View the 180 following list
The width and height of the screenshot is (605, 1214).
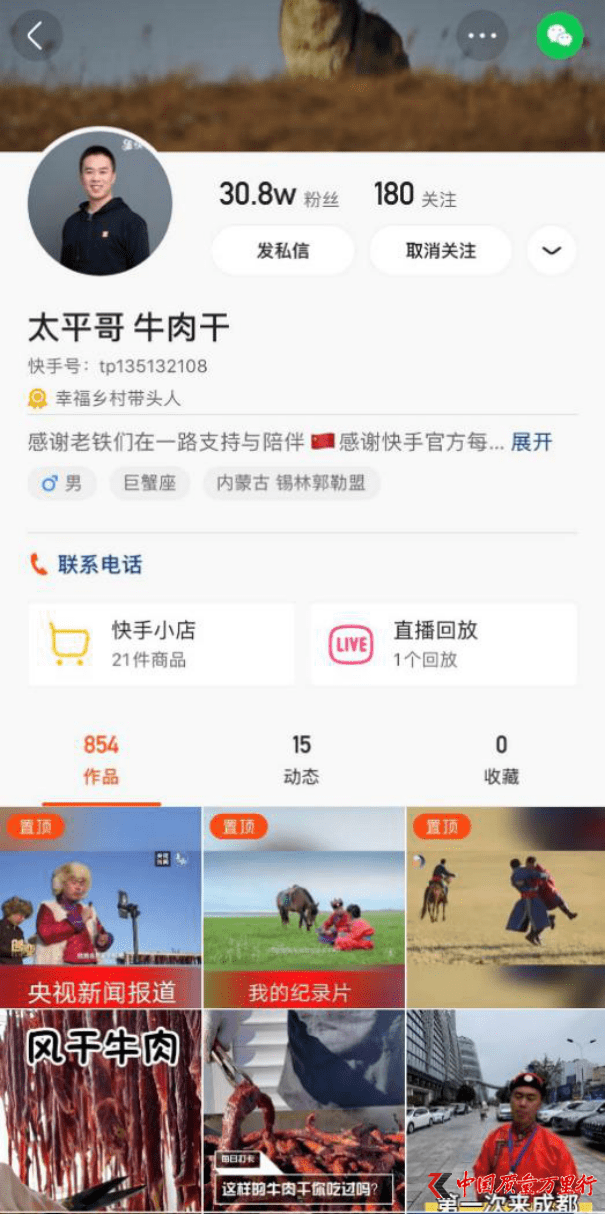point(414,196)
